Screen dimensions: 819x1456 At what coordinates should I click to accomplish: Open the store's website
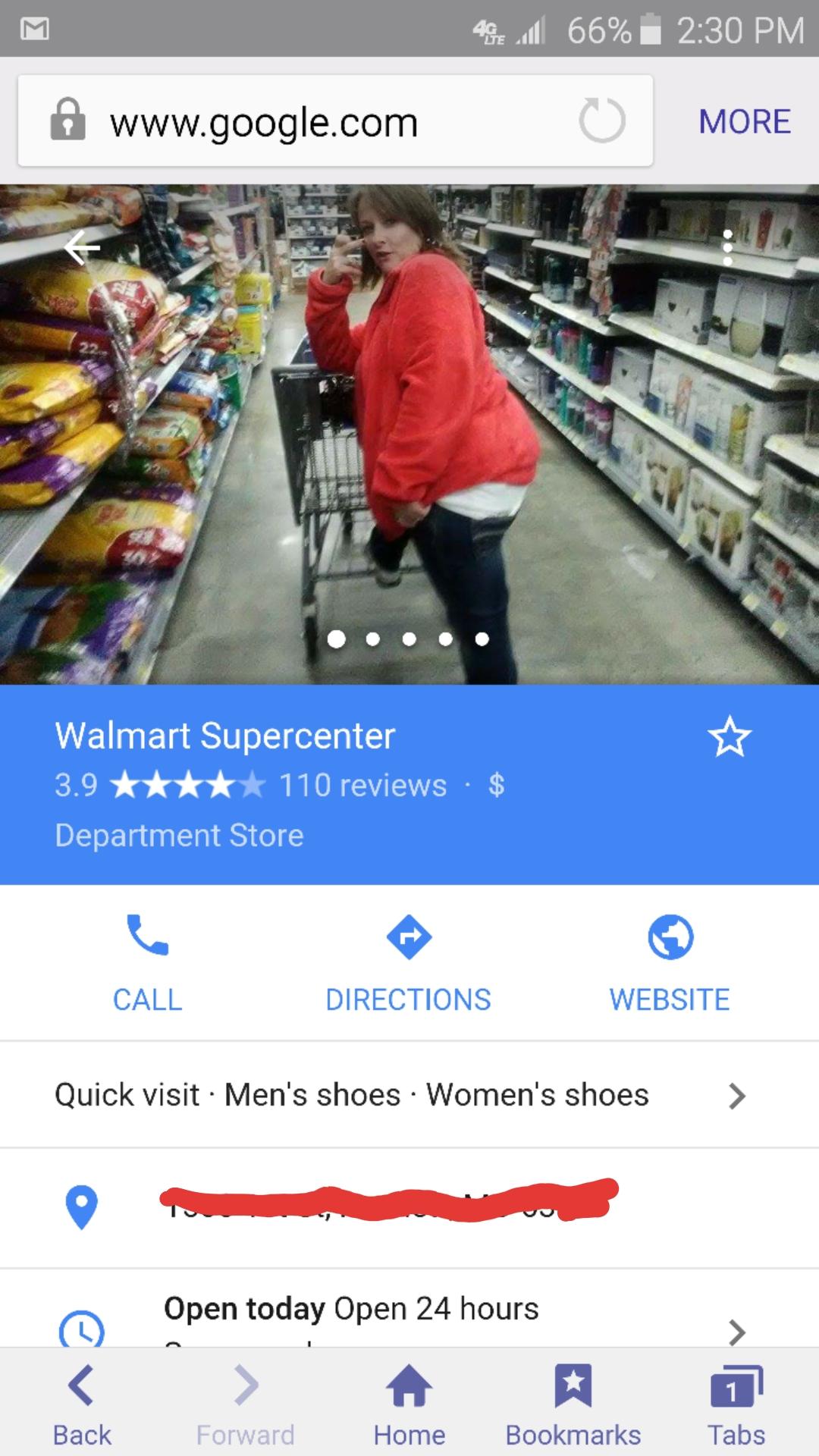(x=670, y=963)
